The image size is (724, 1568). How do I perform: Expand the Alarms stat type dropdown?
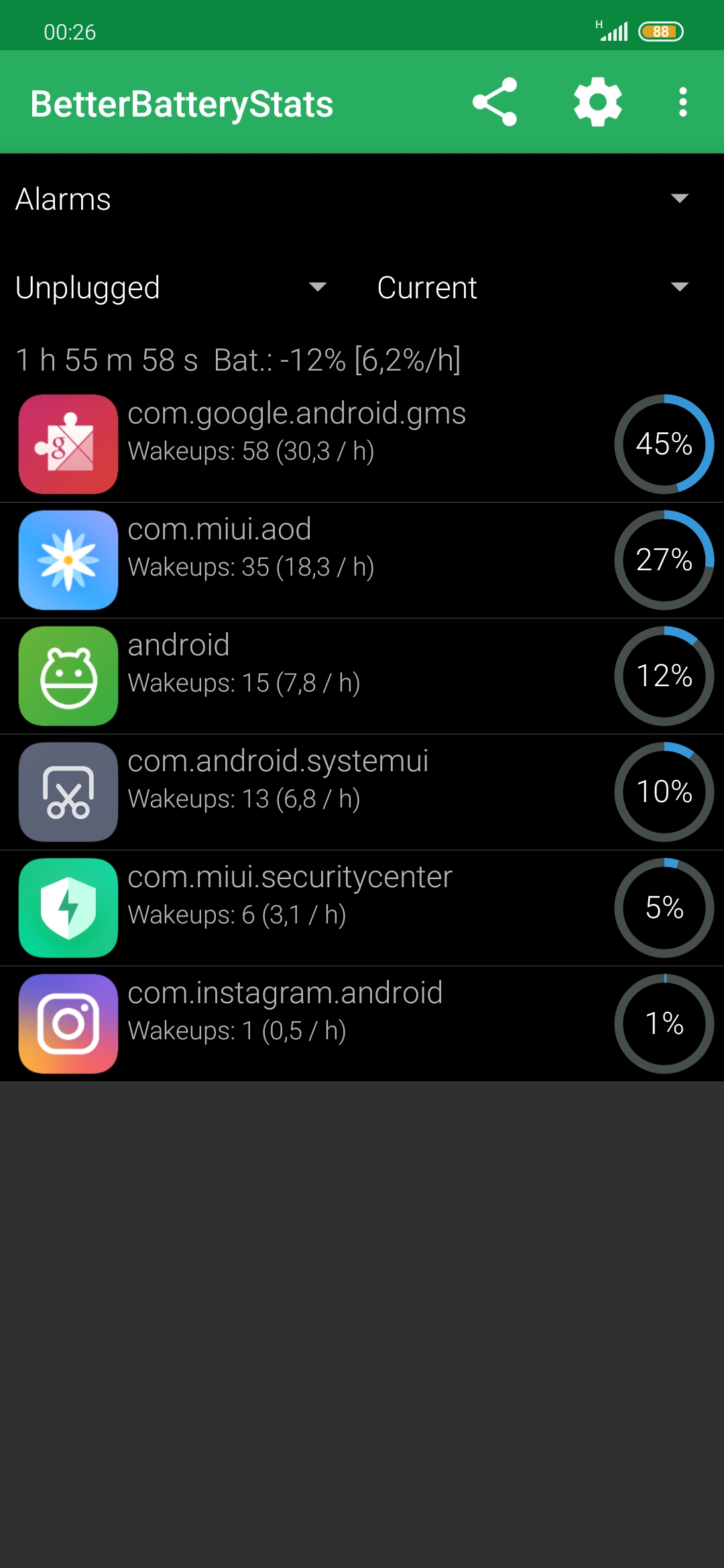[x=362, y=199]
